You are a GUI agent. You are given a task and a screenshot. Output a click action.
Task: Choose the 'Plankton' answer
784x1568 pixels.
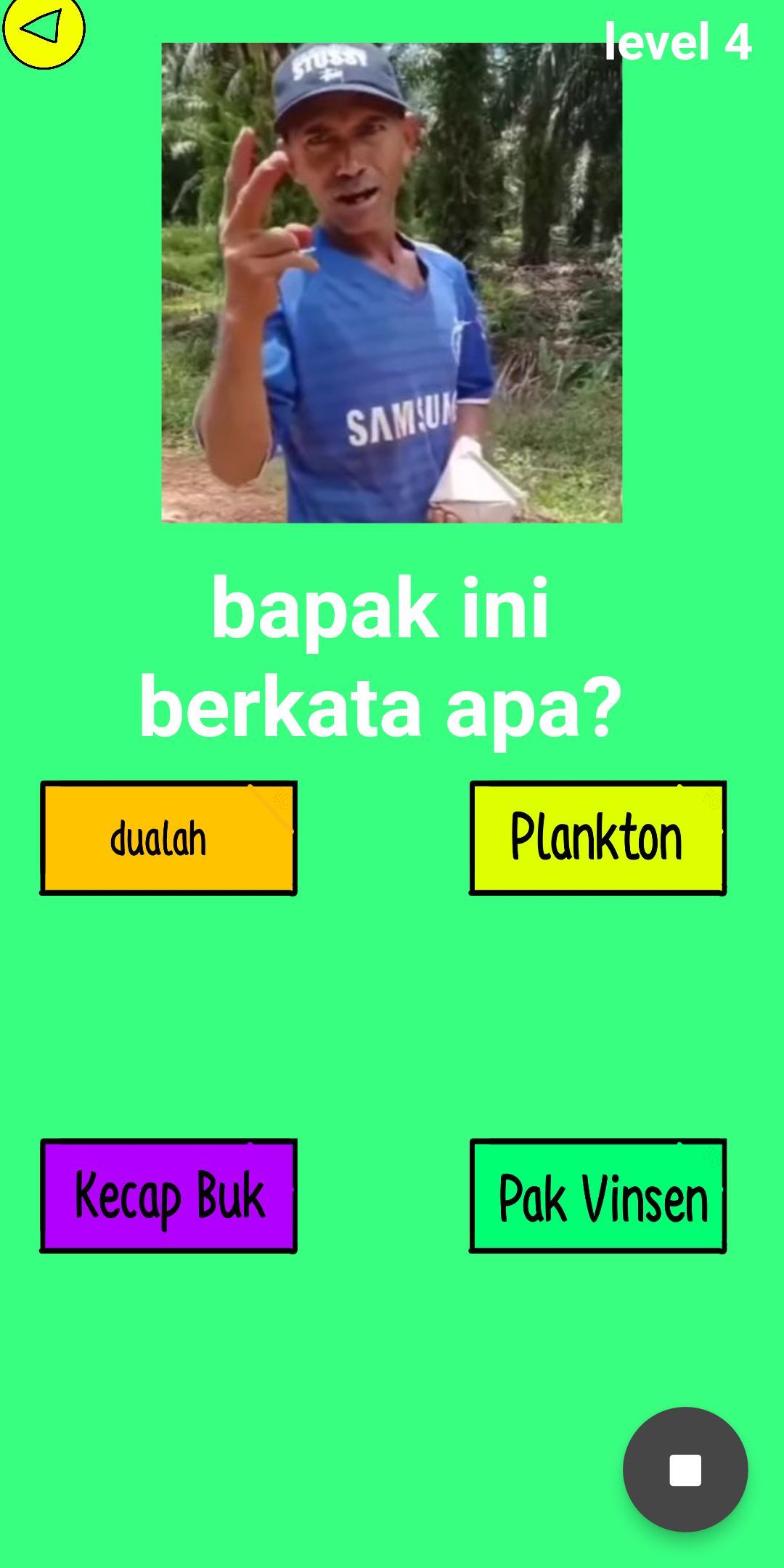pyautogui.click(x=597, y=838)
